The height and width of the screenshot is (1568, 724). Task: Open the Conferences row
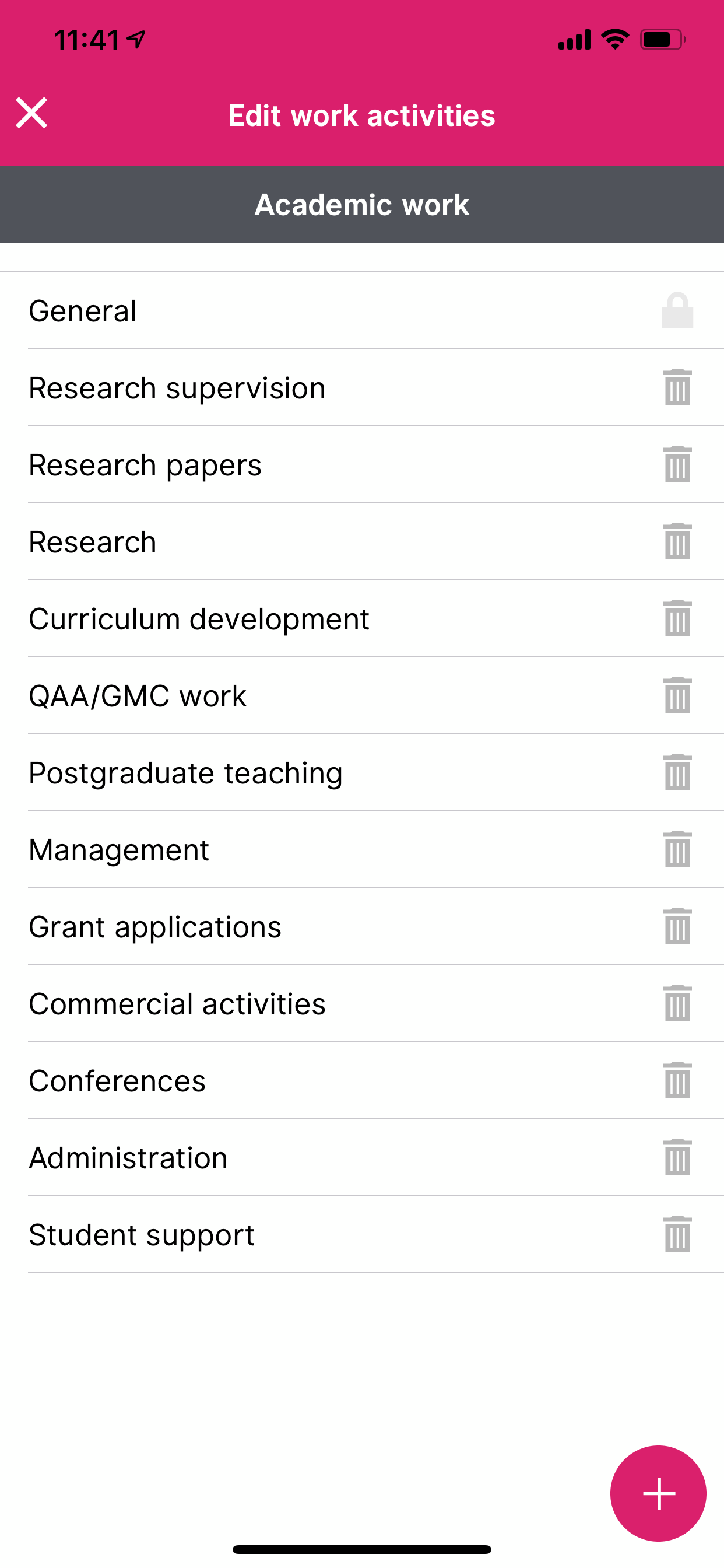pos(362,1080)
